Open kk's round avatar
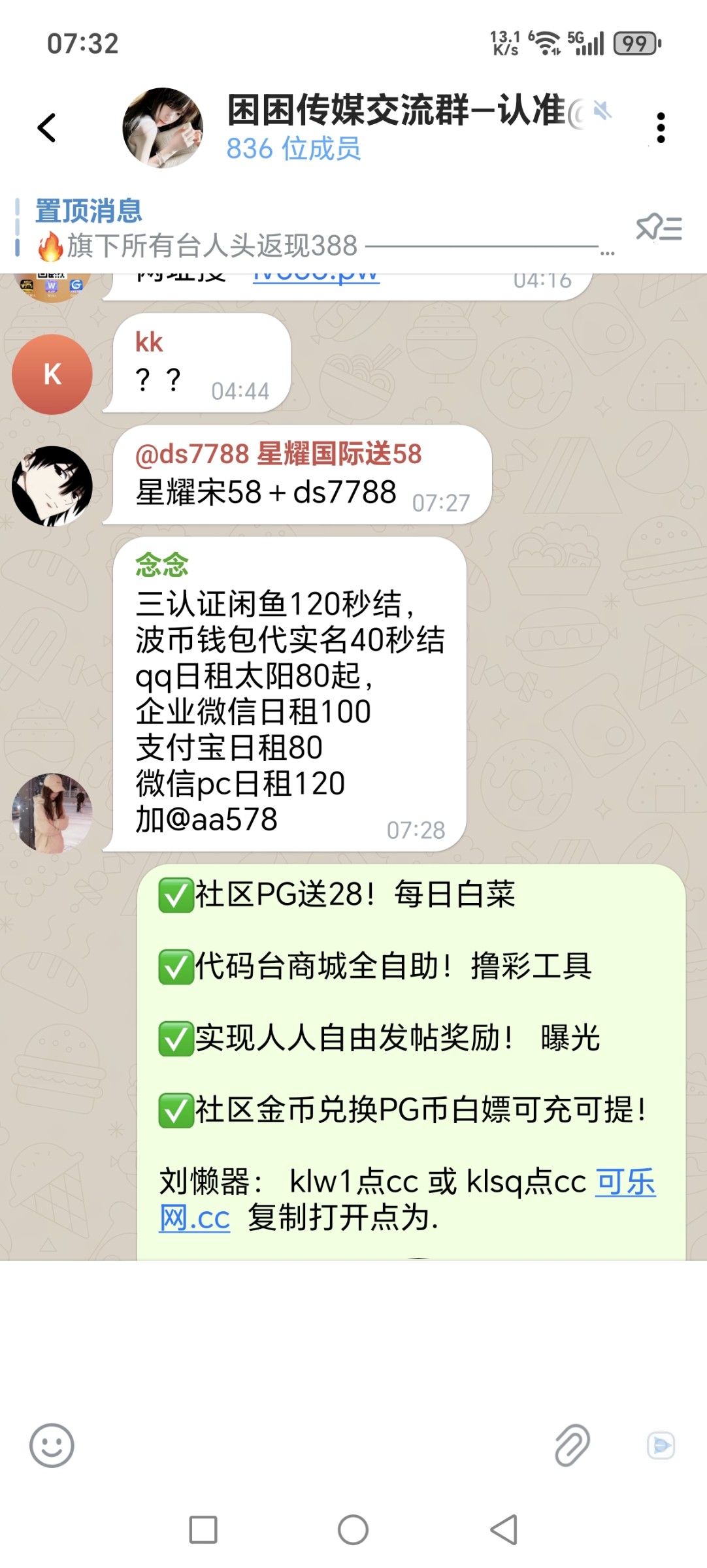This screenshot has width=707, height=1568. click(52, 374)
